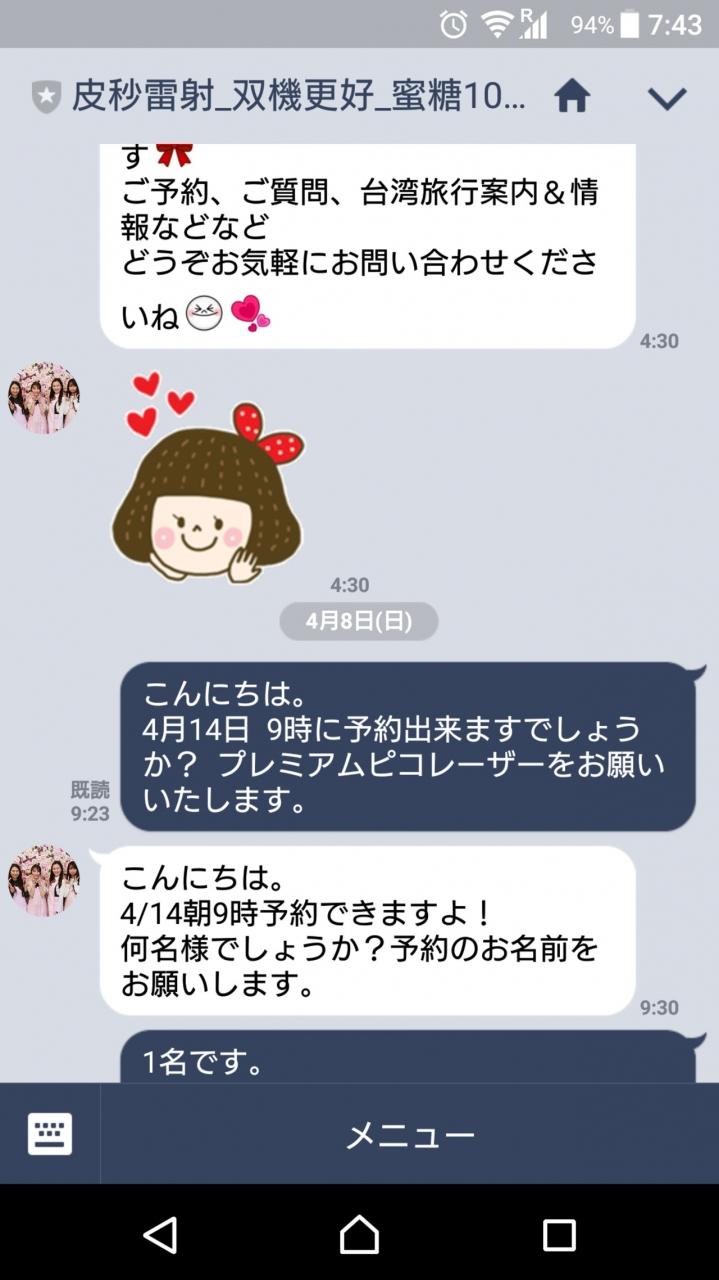Switch to keyboard input
This screenshot has height=1280, width=719.
click(x=50, y=1134)
